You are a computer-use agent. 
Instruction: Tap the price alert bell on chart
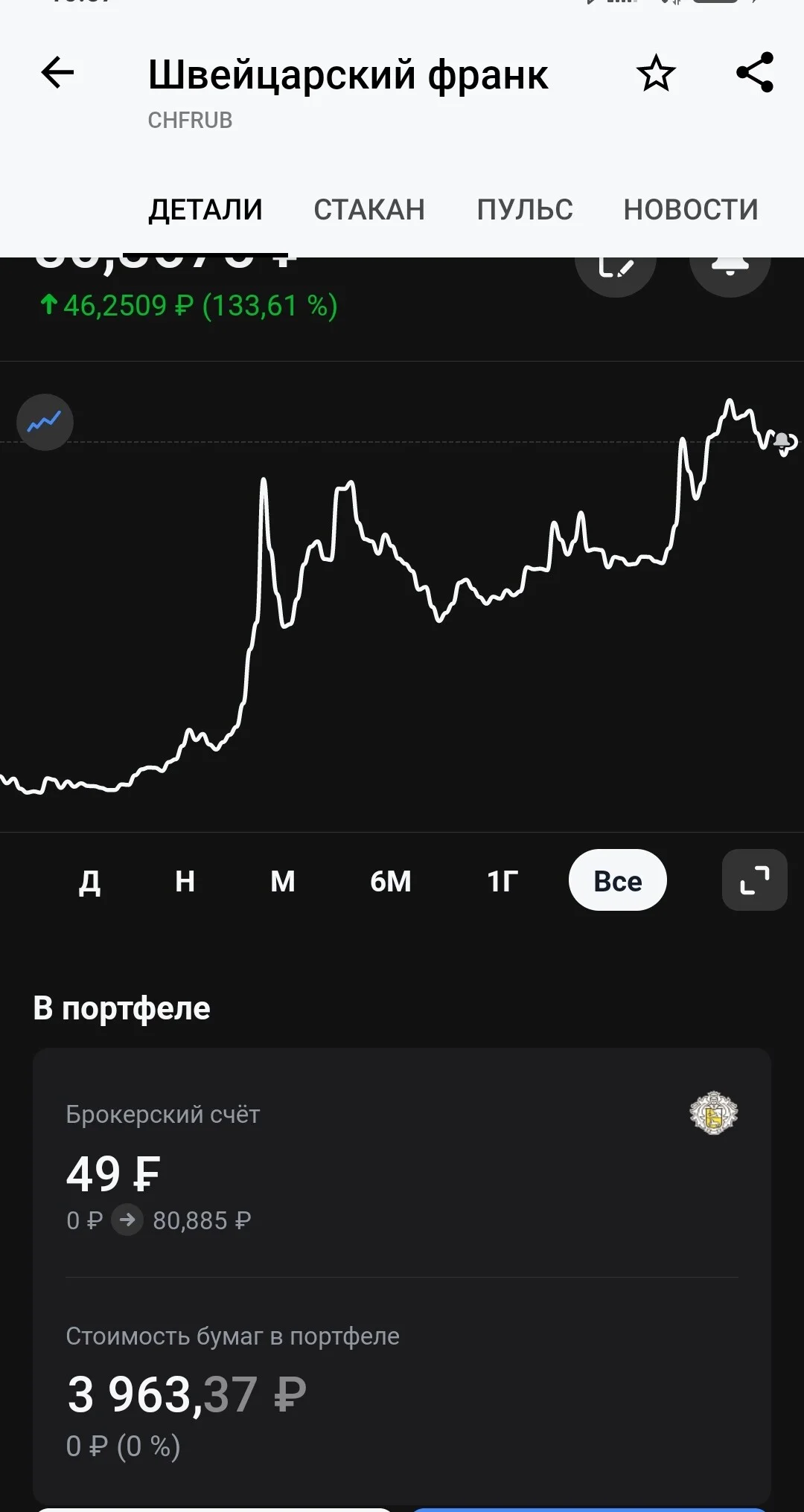click(783, 443)
